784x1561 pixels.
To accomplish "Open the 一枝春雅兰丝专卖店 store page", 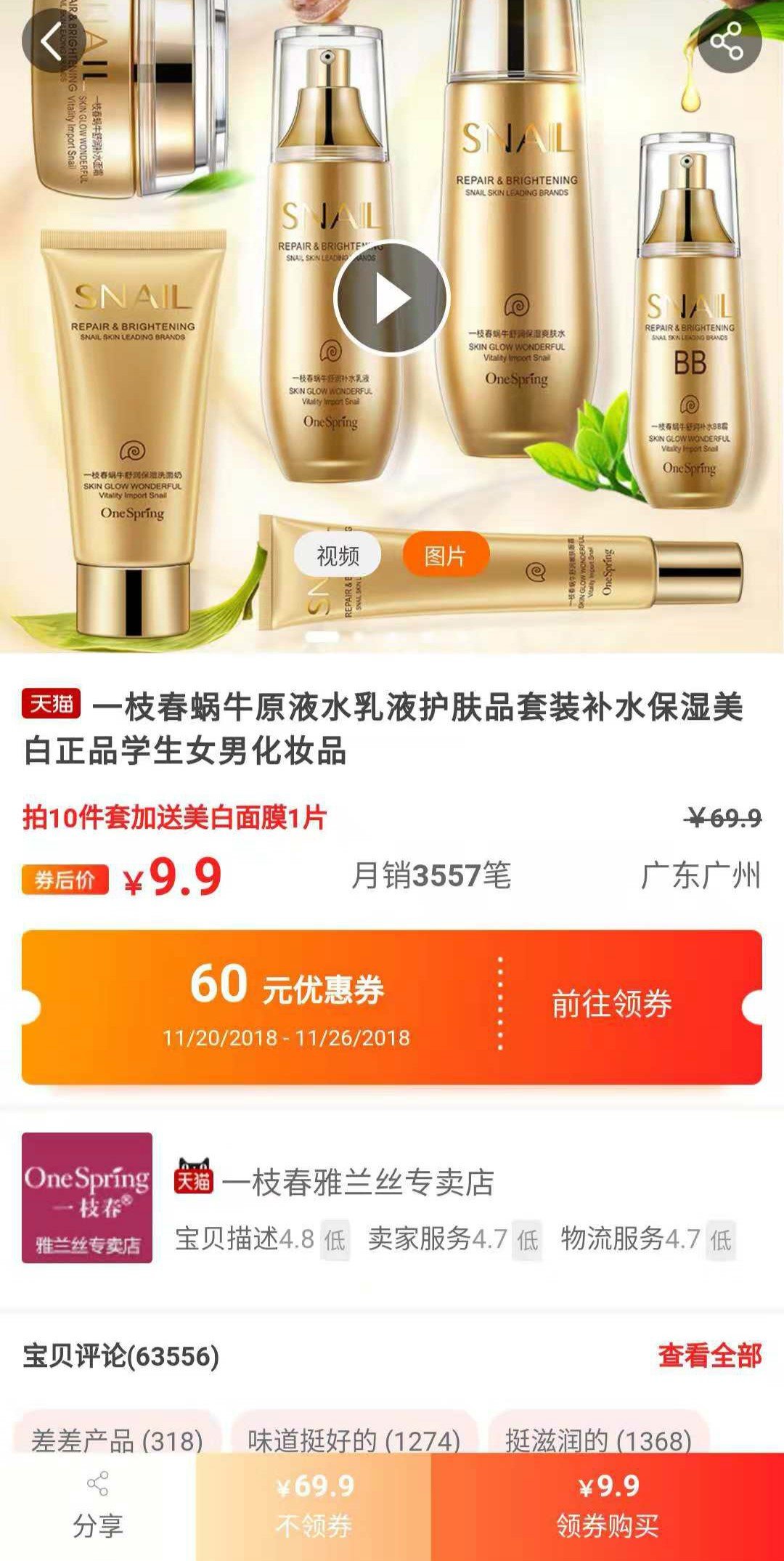I will click(x=357, y=1183).
